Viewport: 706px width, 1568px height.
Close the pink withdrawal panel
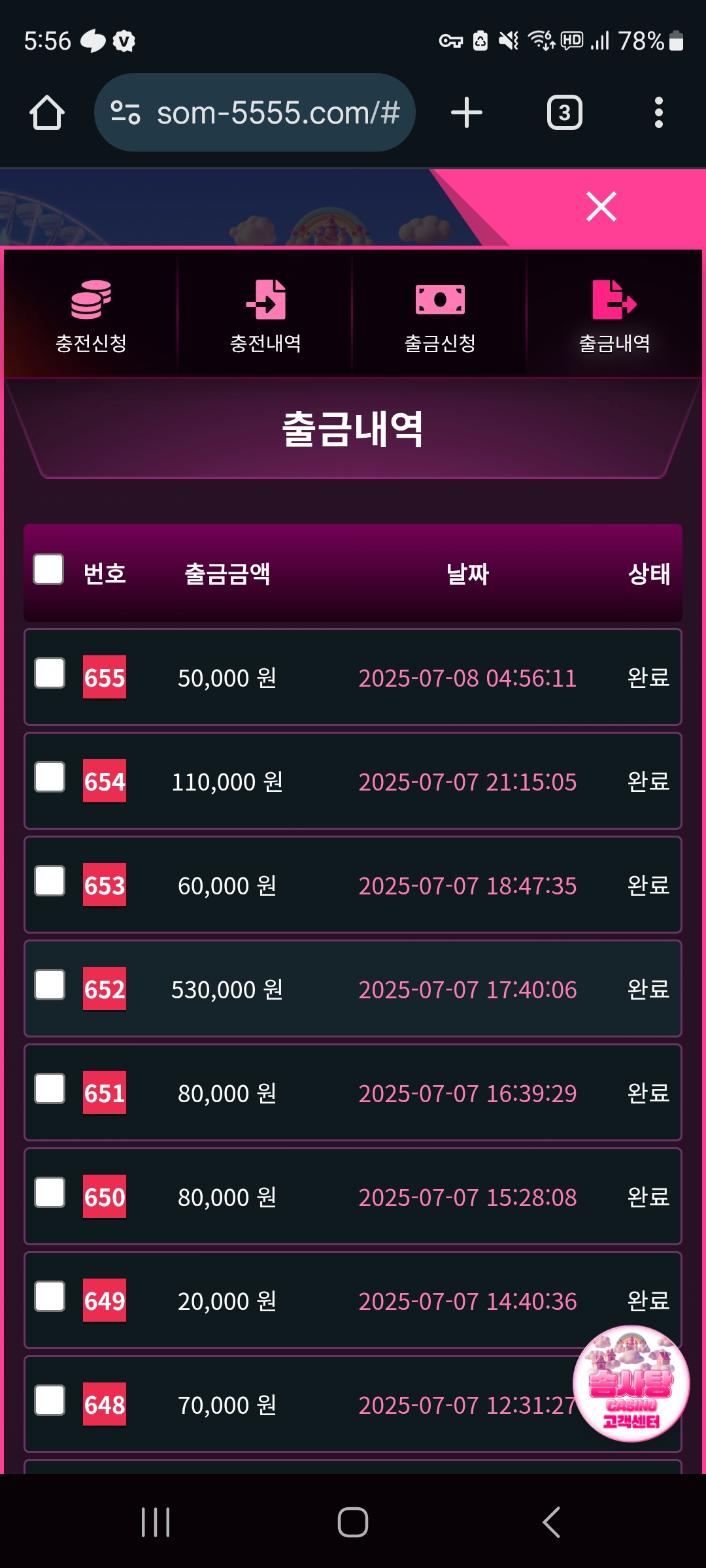601,207
